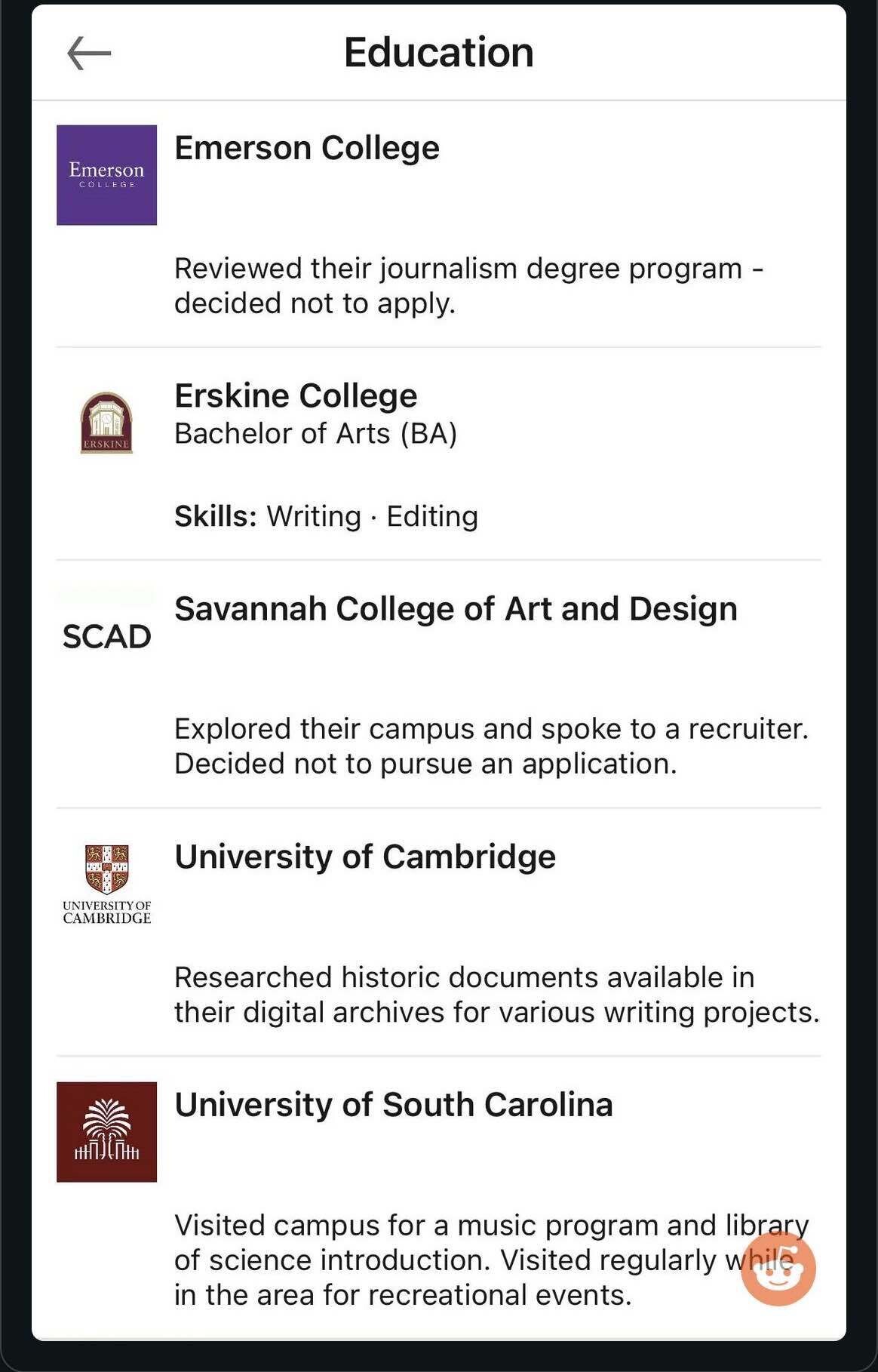Click the University of Cambridge shield icon

point(106,879)
